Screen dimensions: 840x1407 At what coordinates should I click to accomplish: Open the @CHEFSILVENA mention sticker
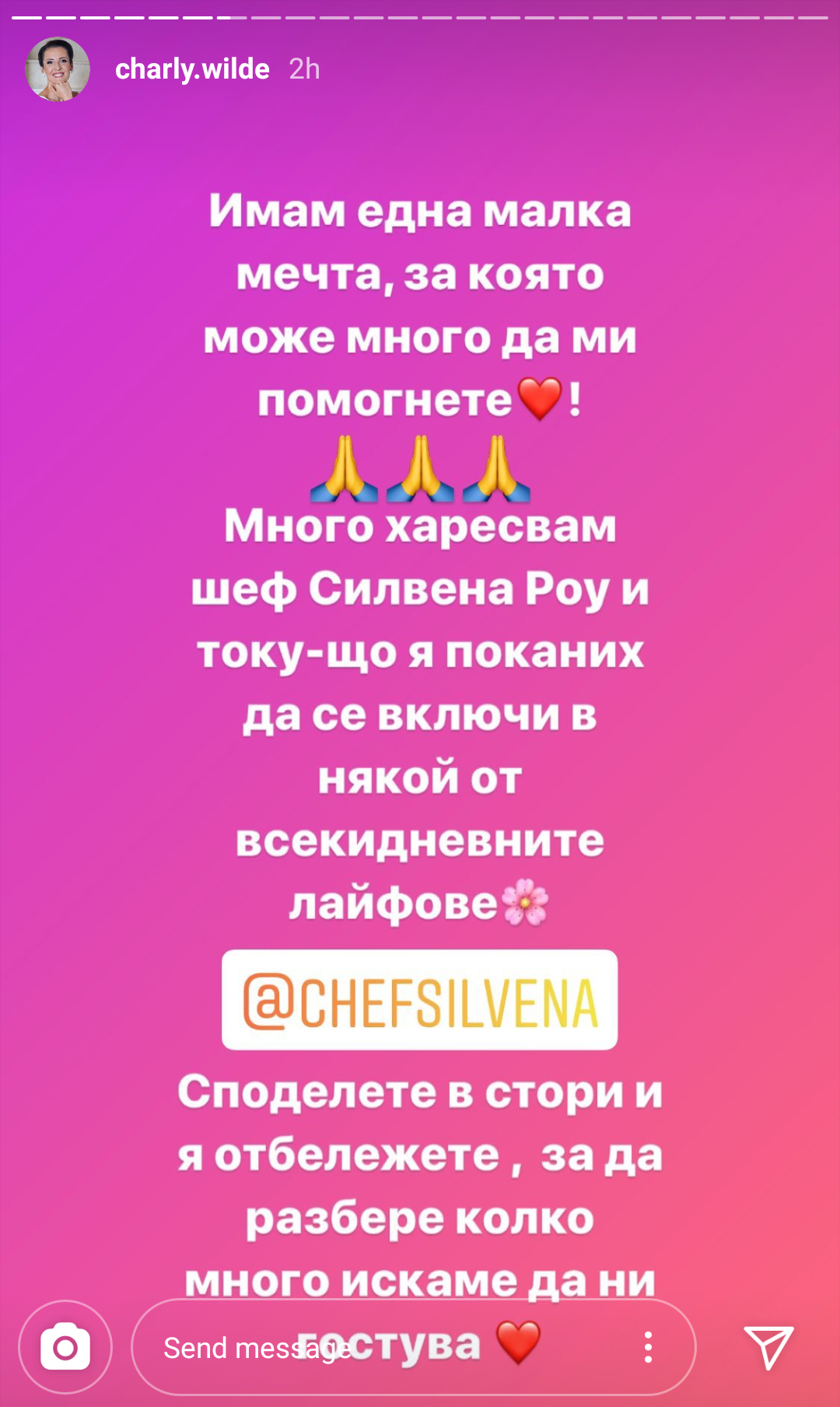[x=420, y=1000]
